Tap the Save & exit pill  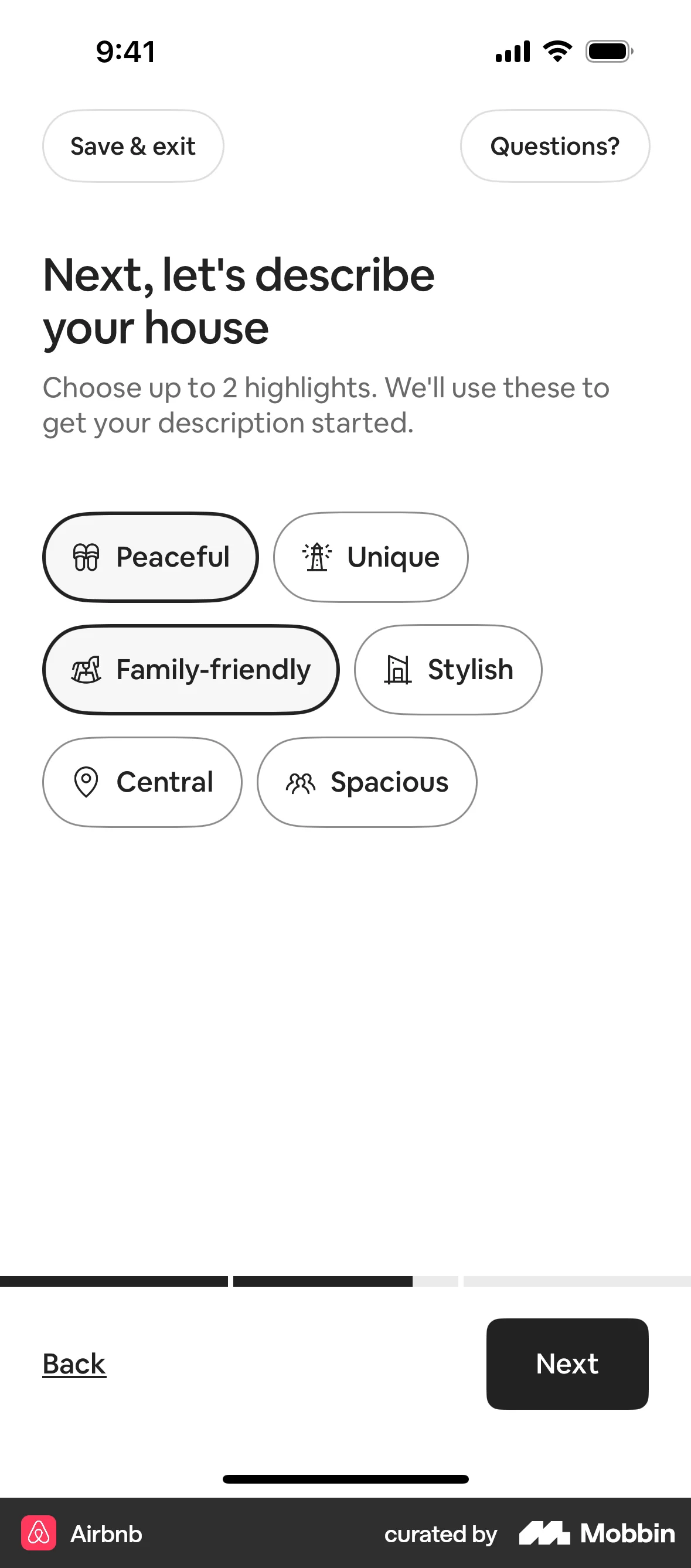[x=132, y=145]
